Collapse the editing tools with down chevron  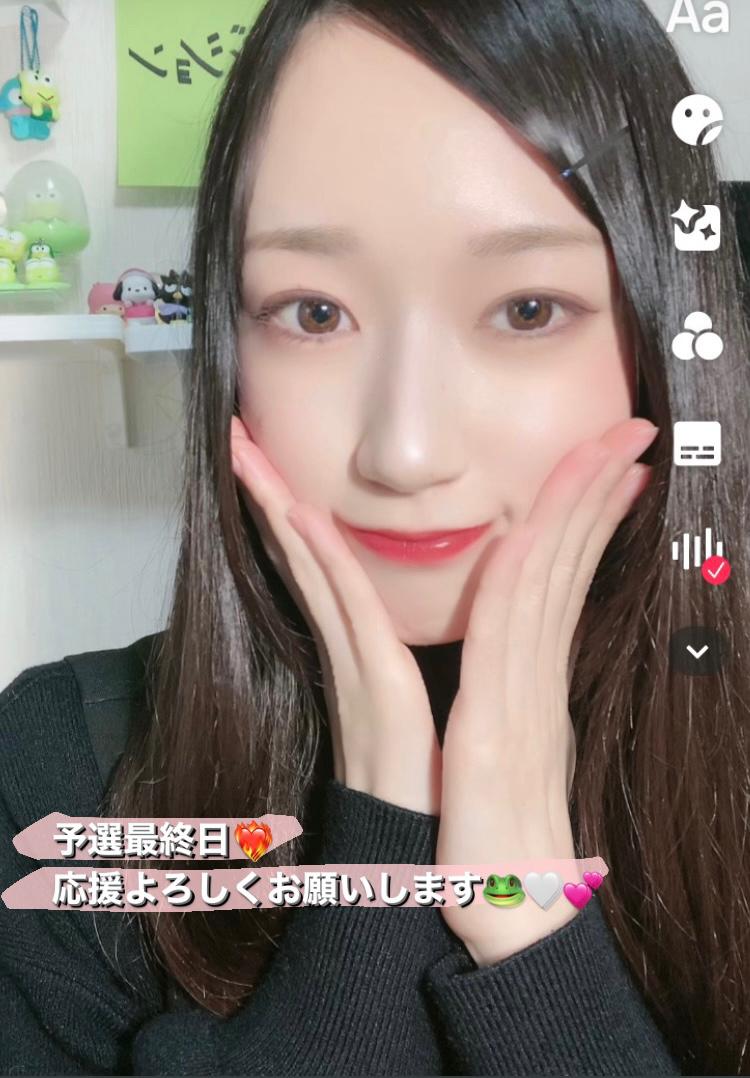tap(697, 652)
